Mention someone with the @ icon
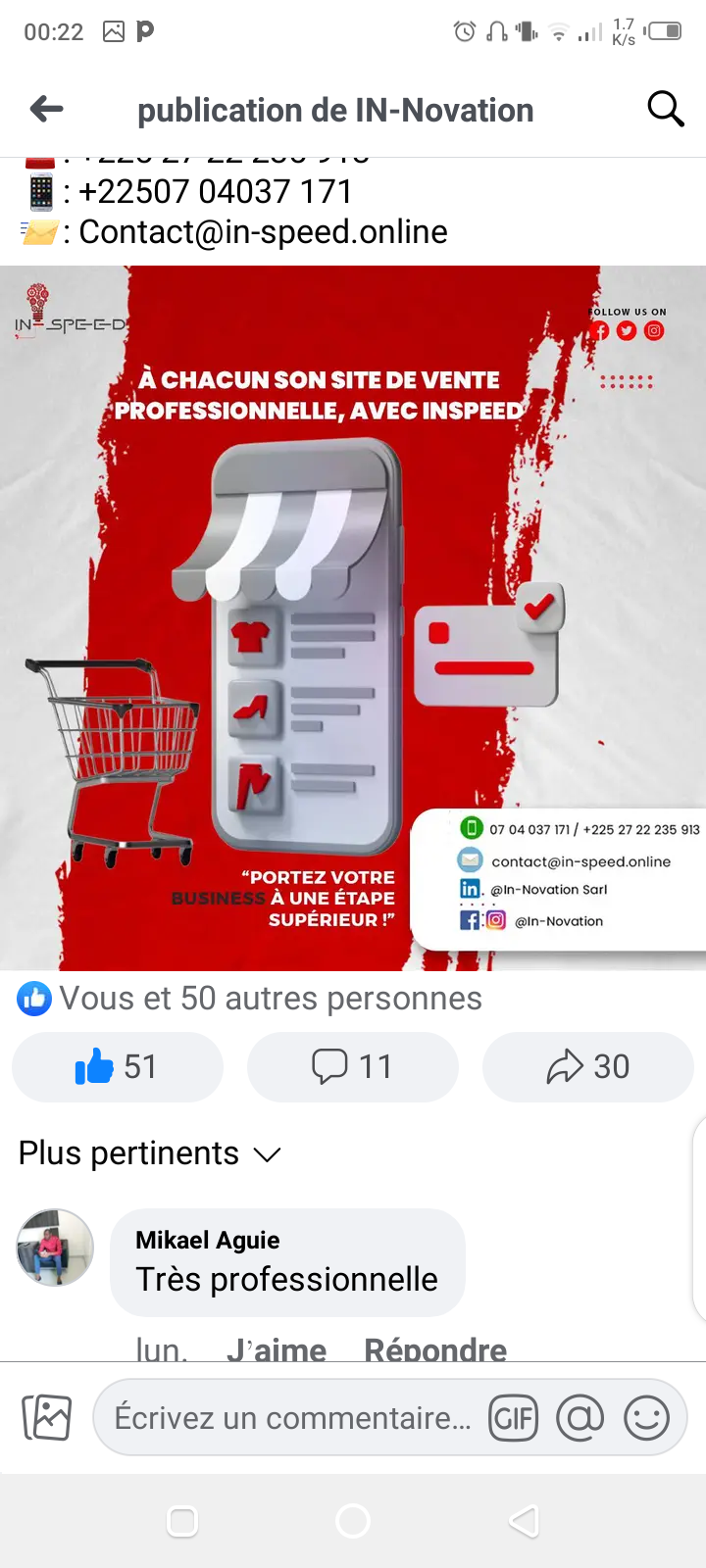 580,1417
